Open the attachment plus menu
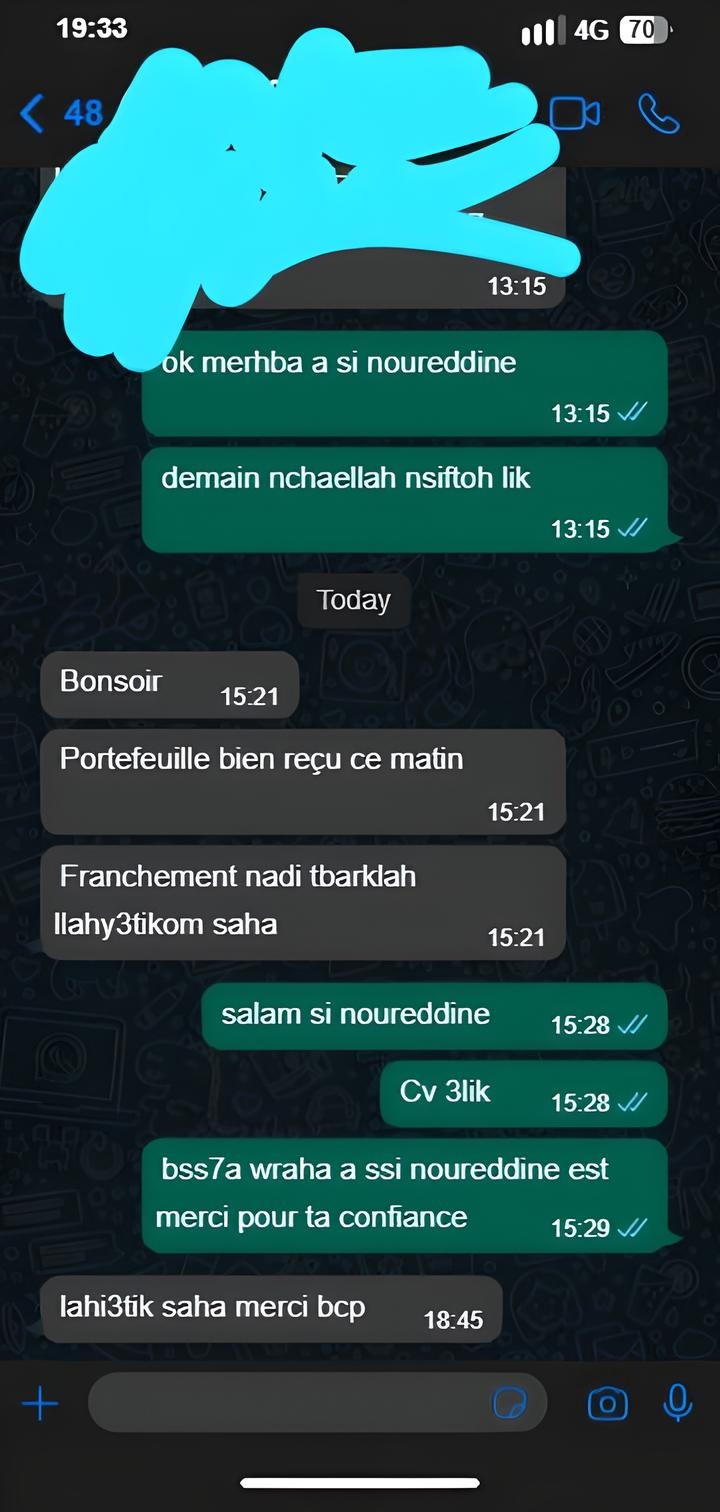The image size is (720, 1512). (40, 1404)
